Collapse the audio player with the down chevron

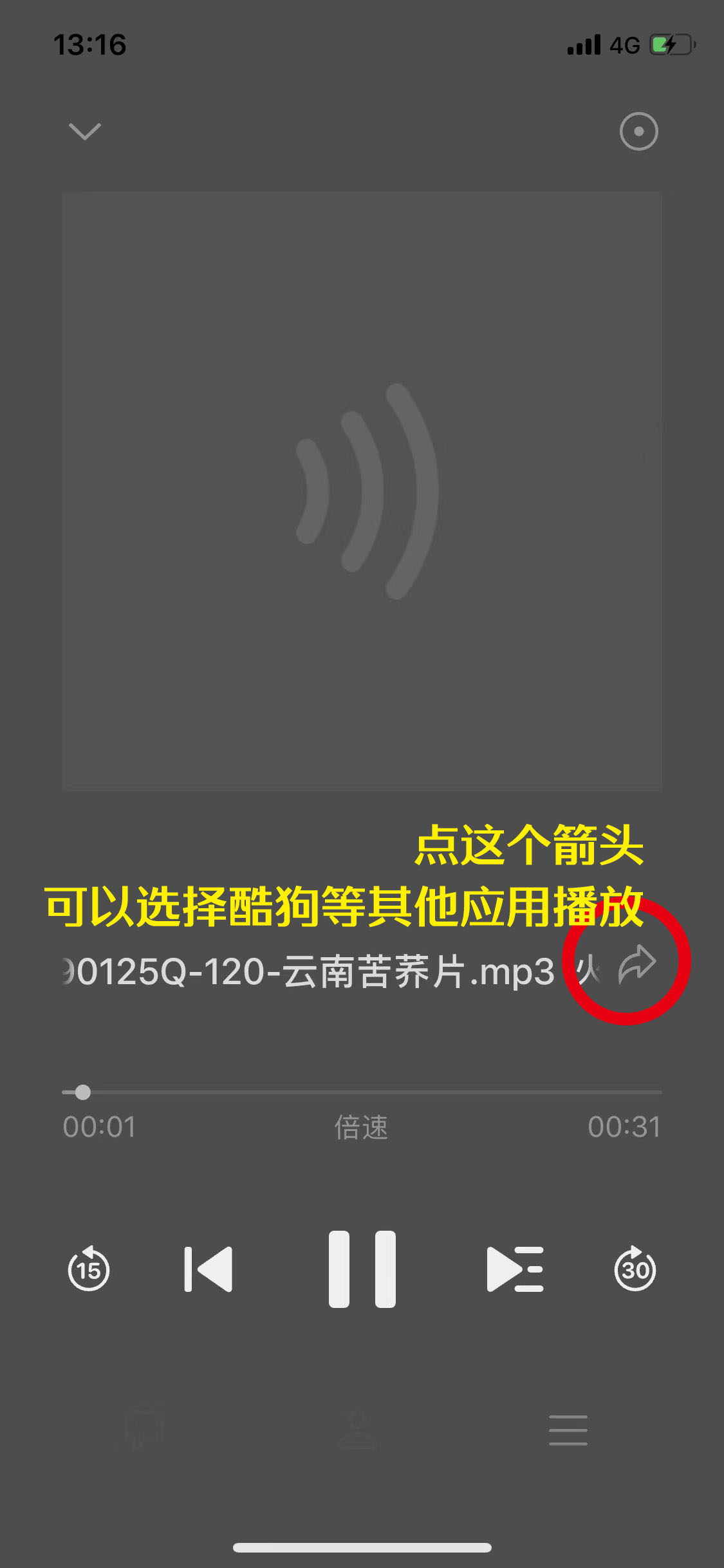click(x=85, y=131)
